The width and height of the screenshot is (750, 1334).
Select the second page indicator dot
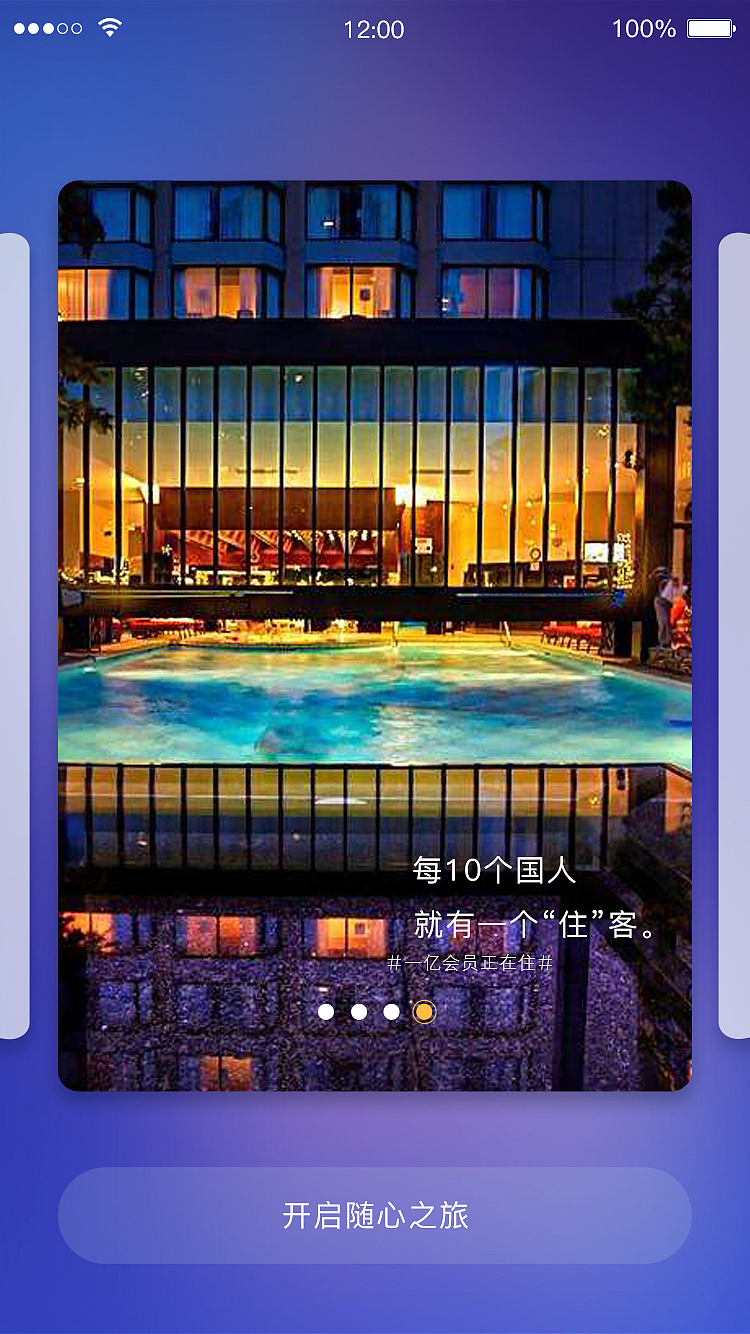pyautogui.click(x=359, y=1012)
